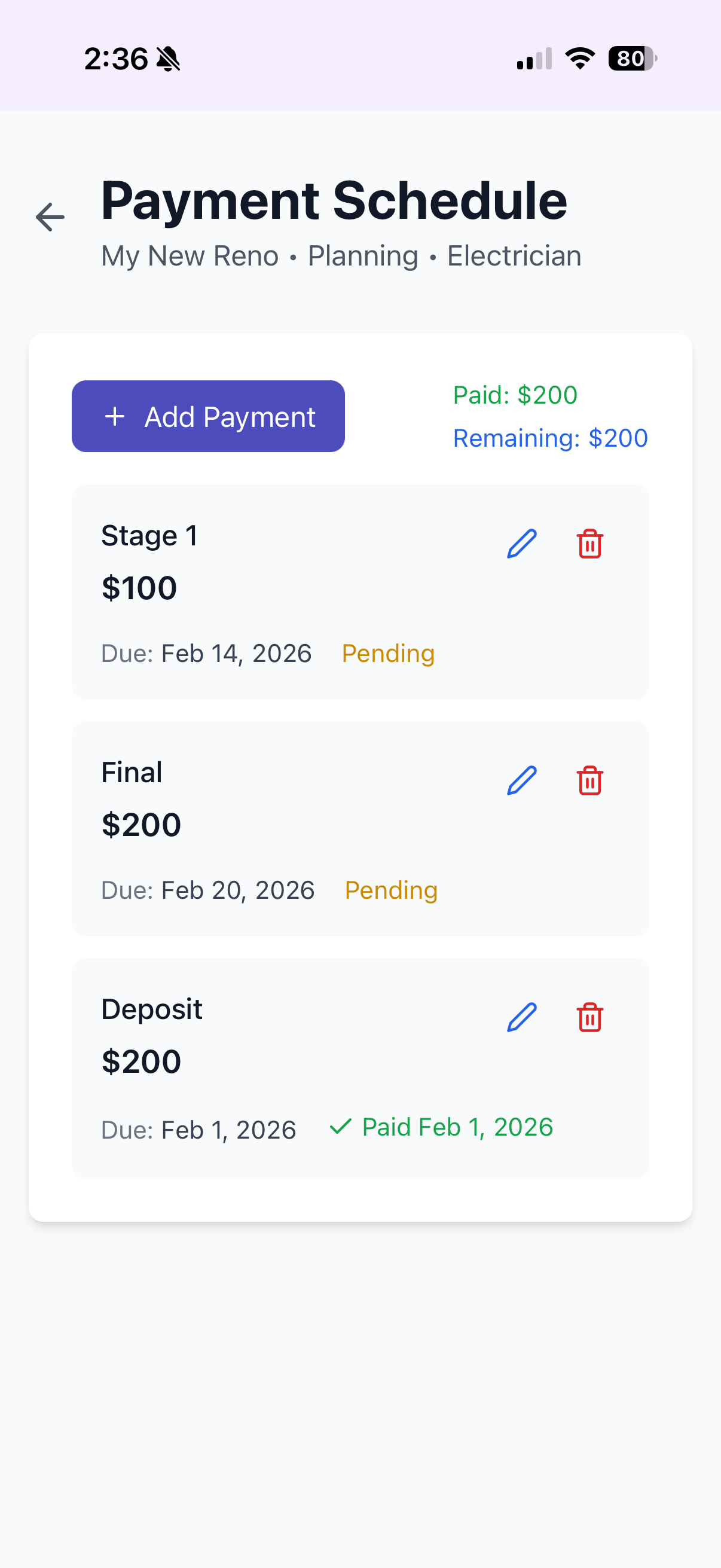Click the Pending status on Final payment
The height and width of the screenshot is (1568, 721).
390,890
